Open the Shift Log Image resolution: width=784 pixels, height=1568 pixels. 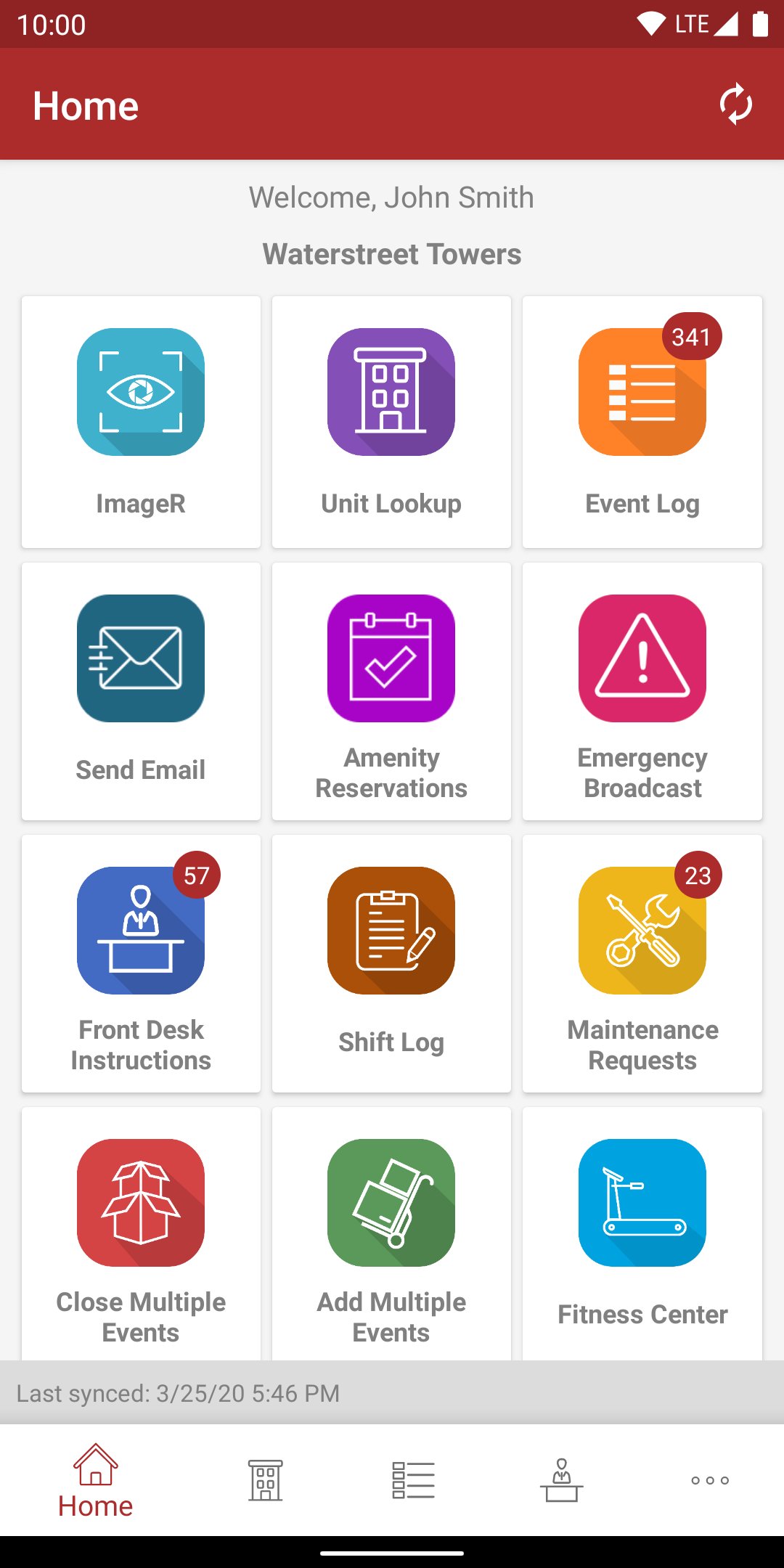point(391,962)
